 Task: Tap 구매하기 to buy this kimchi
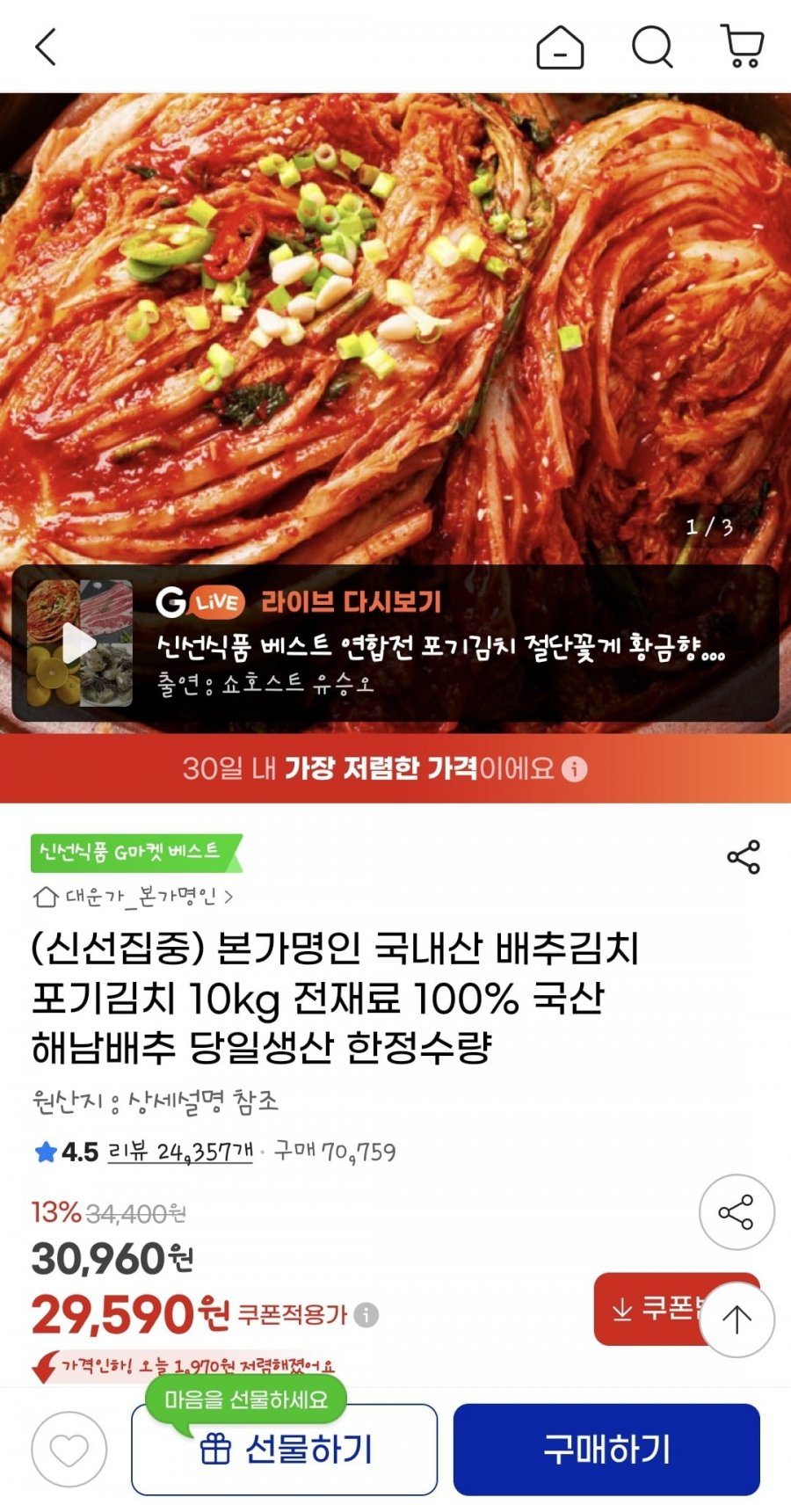[606, 1450]
